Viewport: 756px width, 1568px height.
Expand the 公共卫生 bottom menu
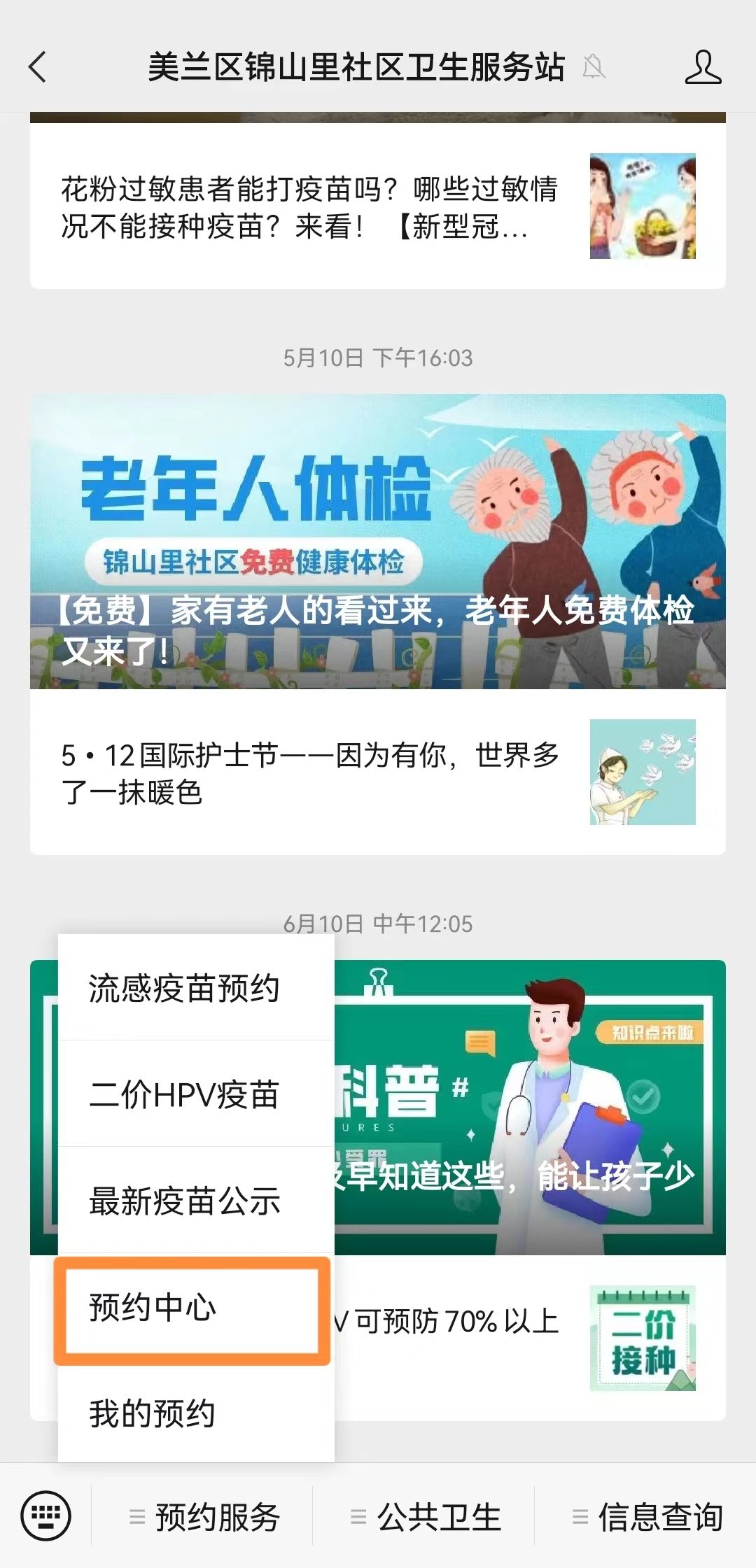point(426,1517)
